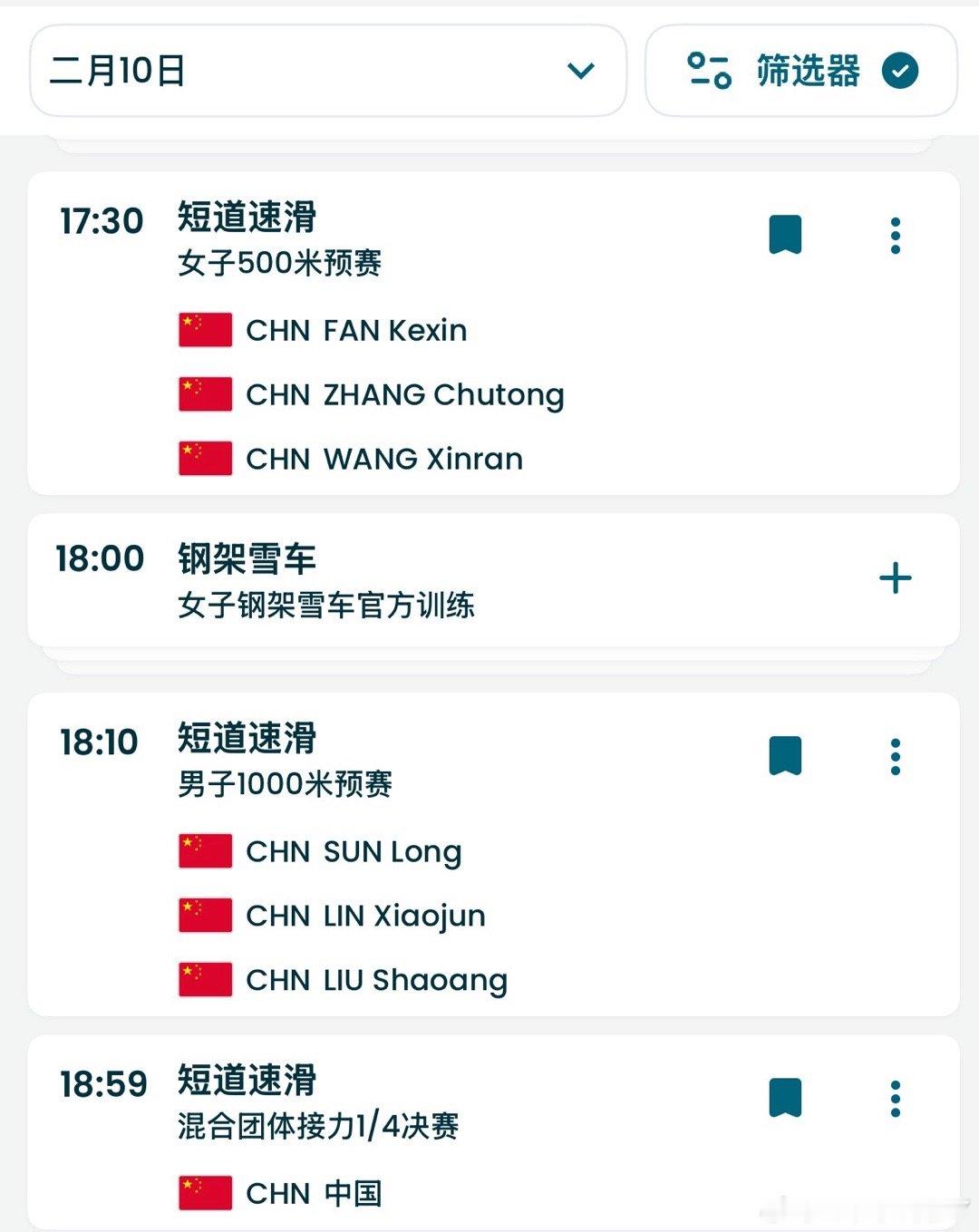Click the China flag next to SUN Long
Image resolution: width=979 pixels, height=1232 pixels.
pyautogui.click(x=205, y=852)
